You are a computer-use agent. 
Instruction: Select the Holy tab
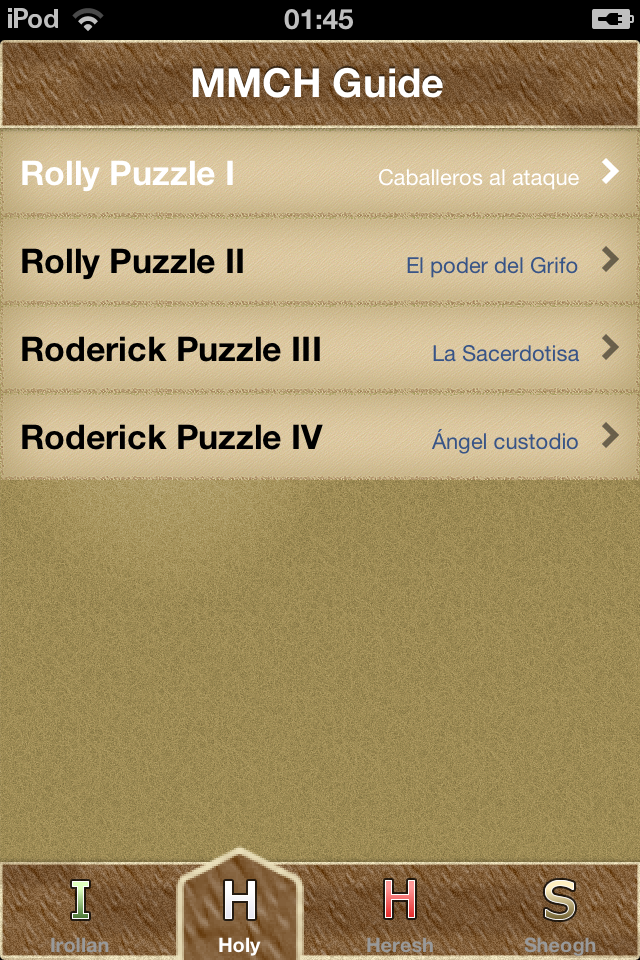pos(240,912)
